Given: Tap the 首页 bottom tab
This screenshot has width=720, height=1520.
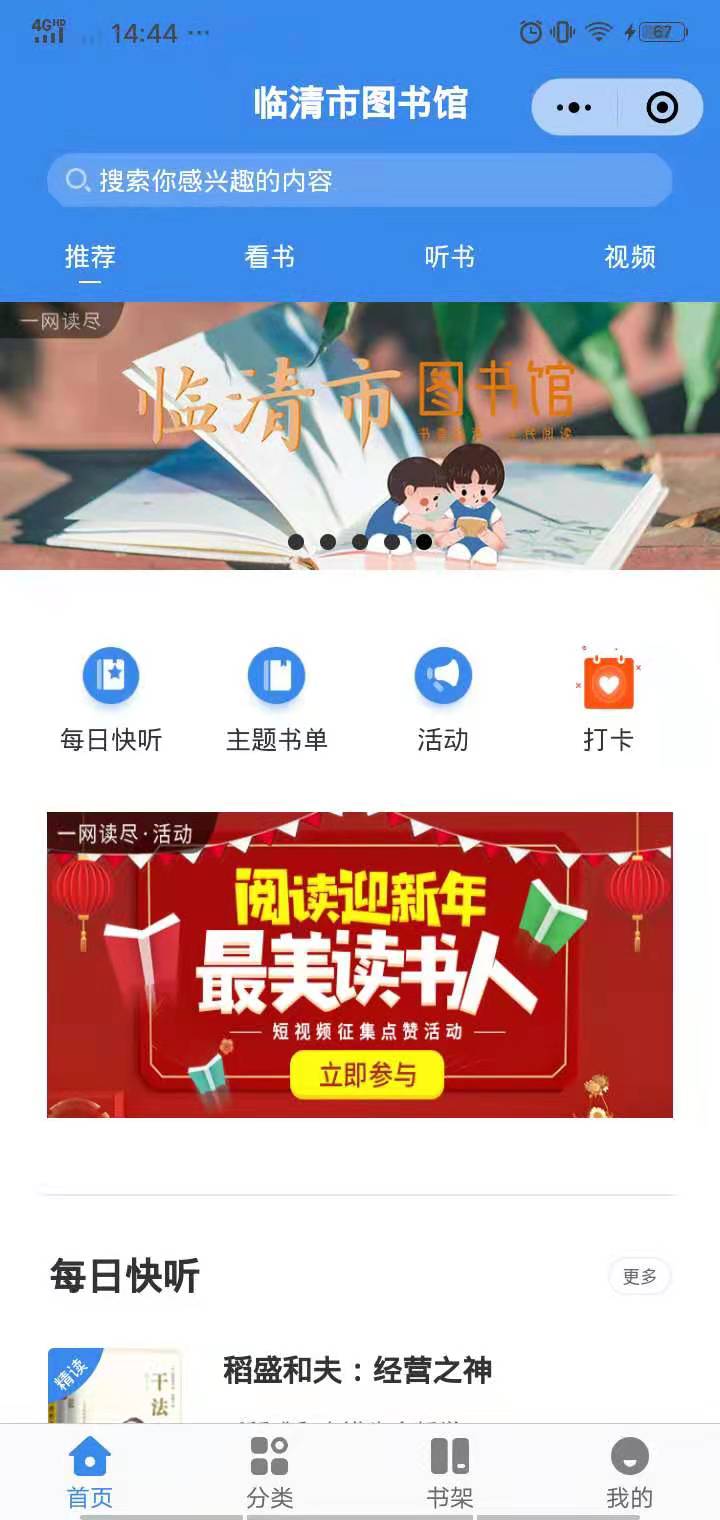Looking at the screenshot, I should point(90,1472).
